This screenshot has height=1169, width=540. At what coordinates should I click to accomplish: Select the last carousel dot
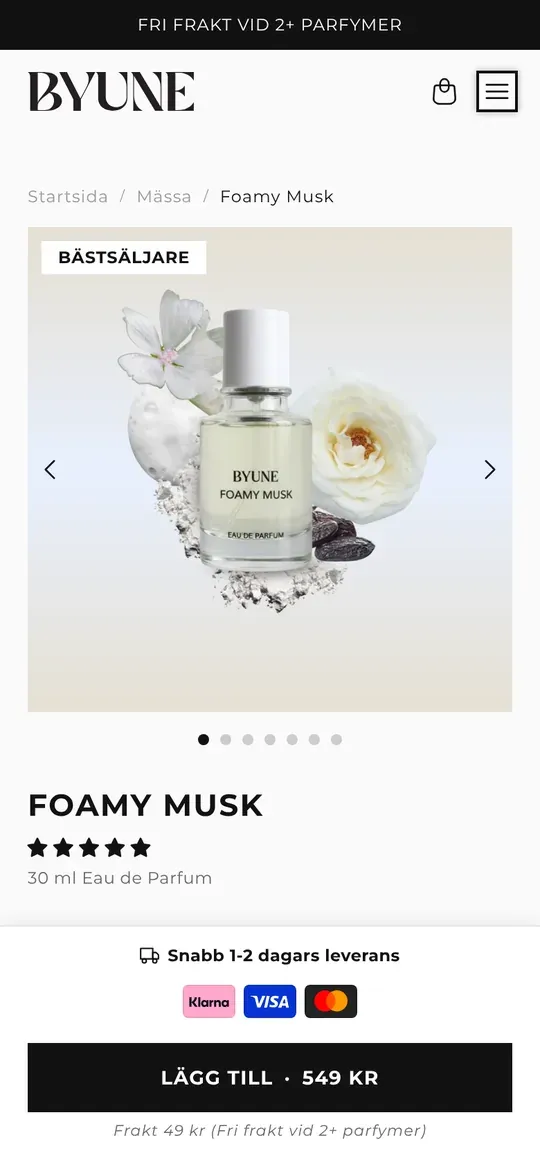[x=336, y=740]
